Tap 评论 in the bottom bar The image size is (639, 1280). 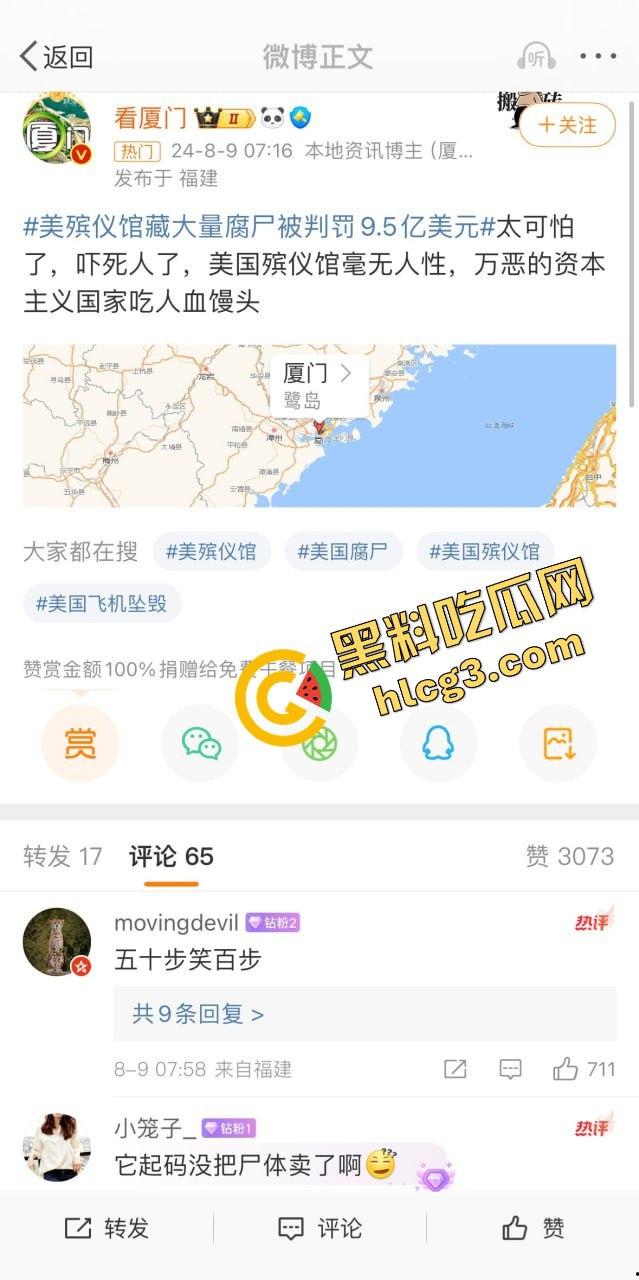tap(320, 1228)
